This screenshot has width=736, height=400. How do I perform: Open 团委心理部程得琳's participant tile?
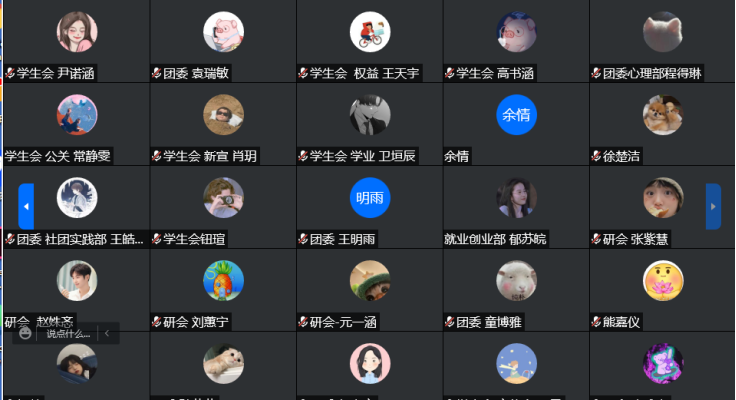point(662,32)
